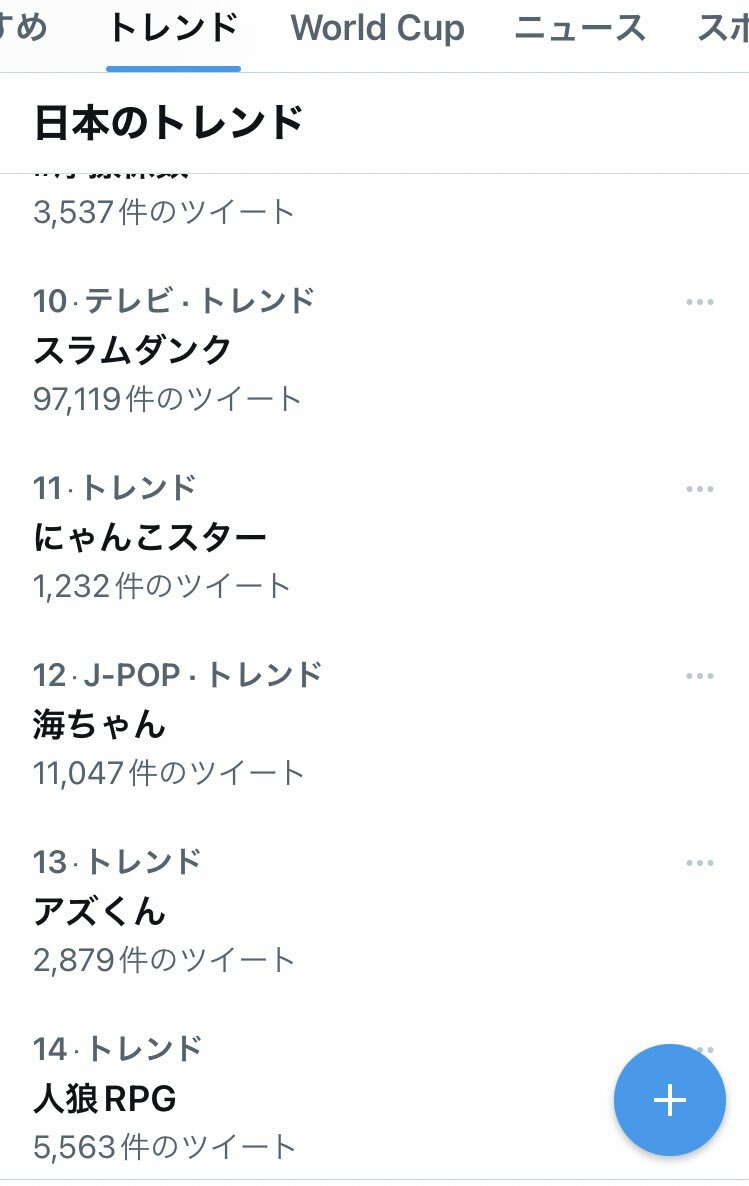Open the にゃんこスター trend
Screen dimensions: 749x1186
150,538
